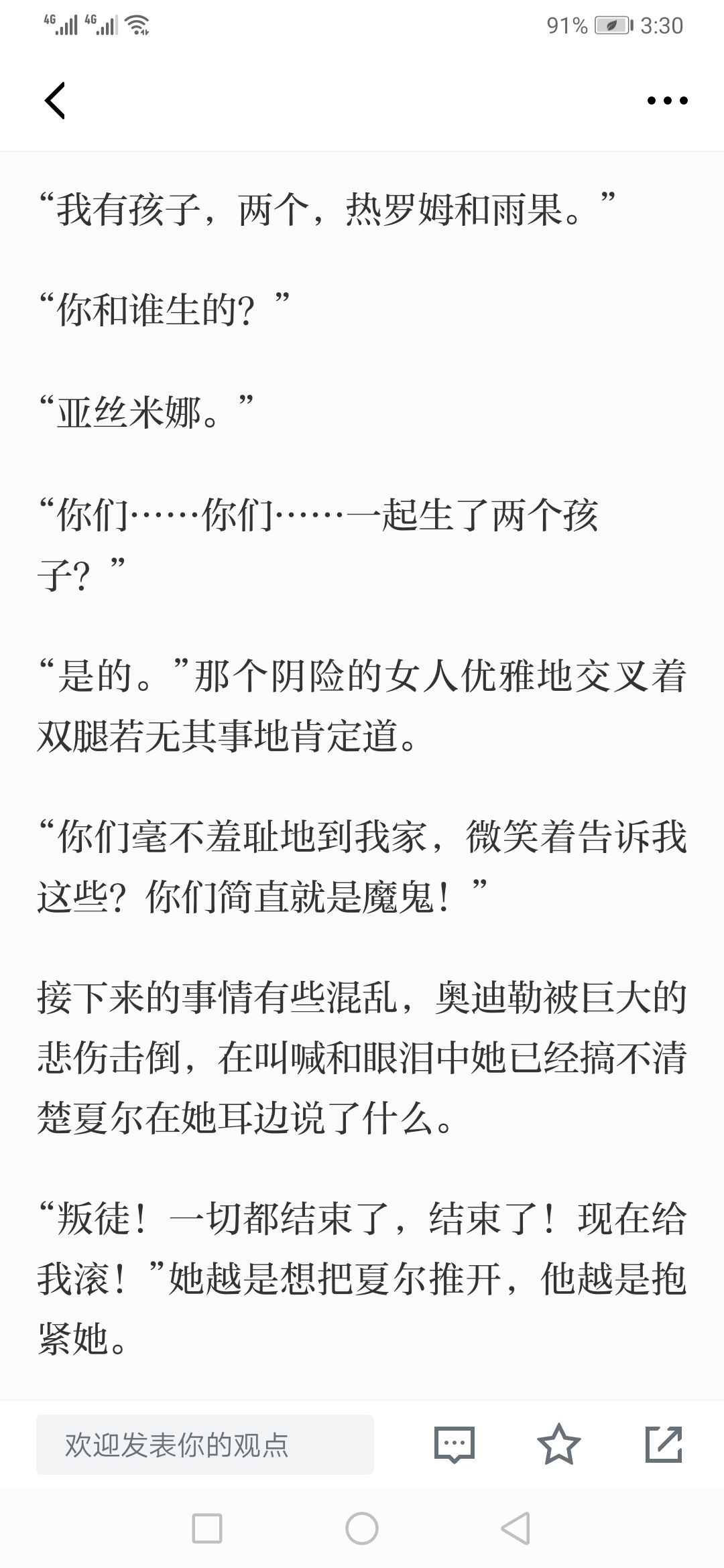
Task: Open recent apps with the square button
Action: click(207, 1528)
